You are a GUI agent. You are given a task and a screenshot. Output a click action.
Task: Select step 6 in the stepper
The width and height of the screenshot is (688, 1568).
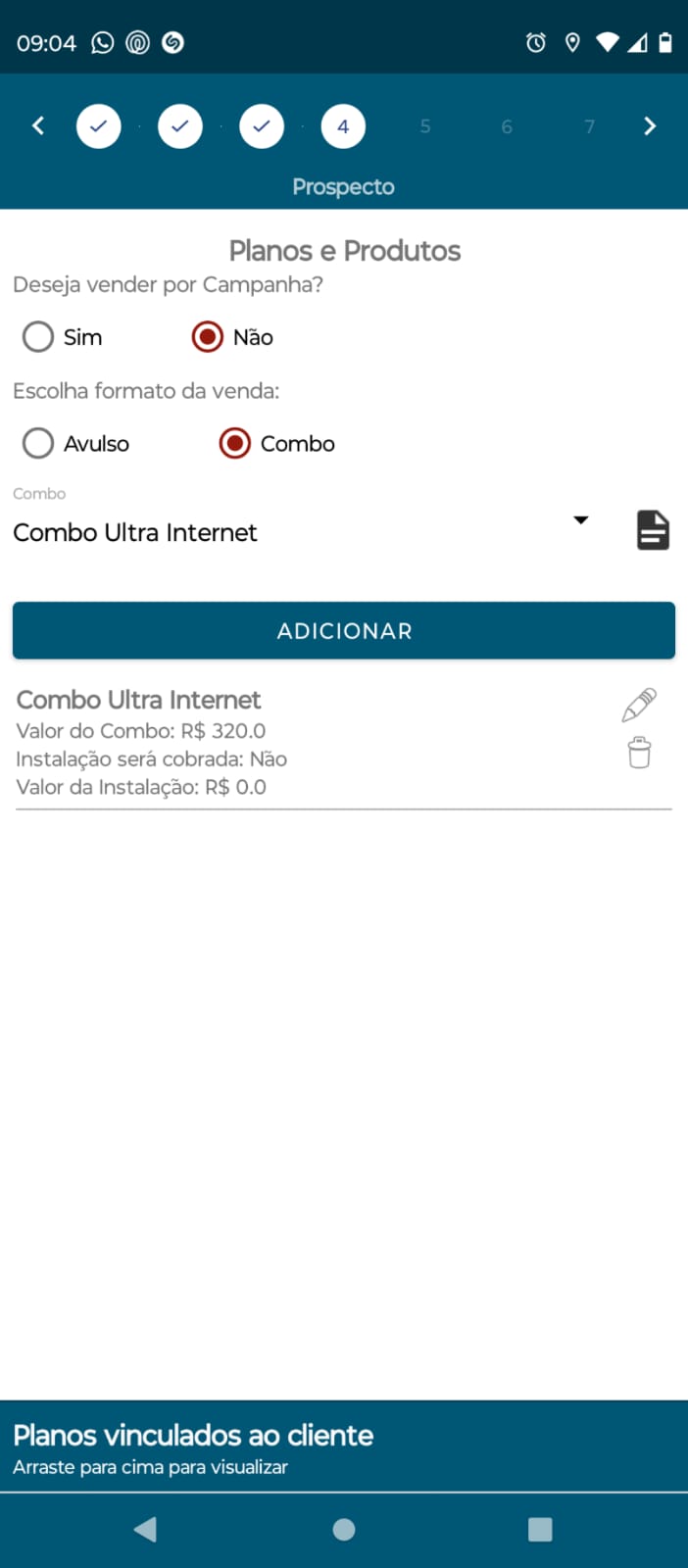pos(507,126)
